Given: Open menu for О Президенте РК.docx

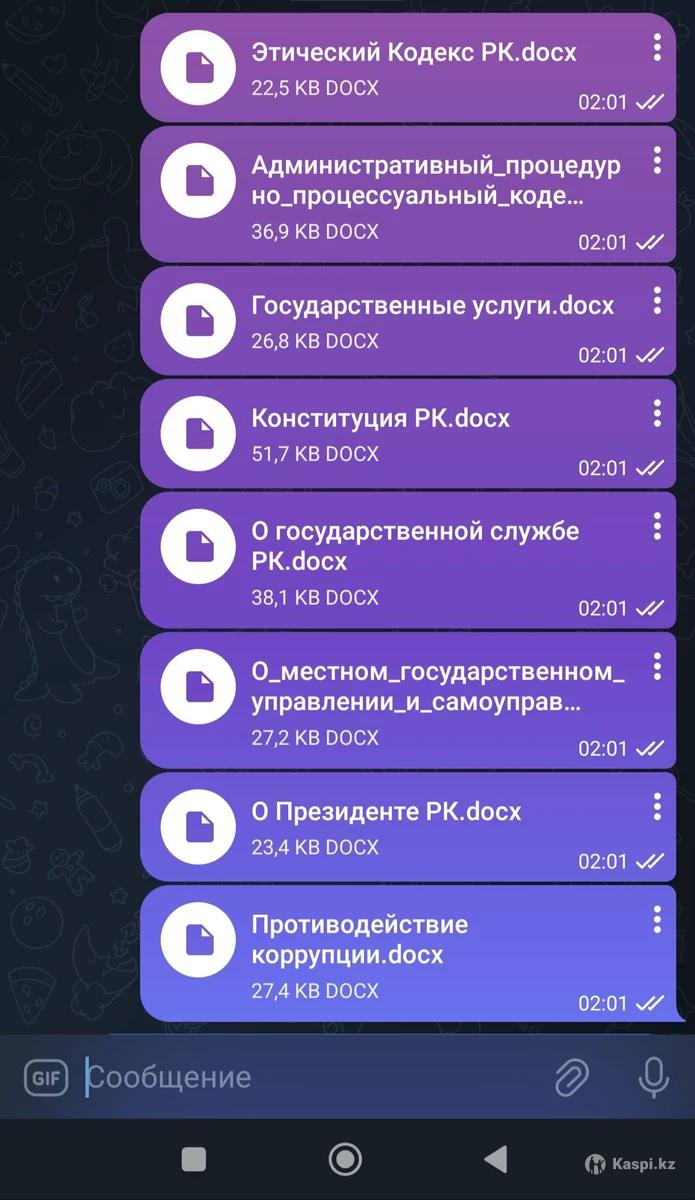Looking at the screenshot, I should click(657, 806).
